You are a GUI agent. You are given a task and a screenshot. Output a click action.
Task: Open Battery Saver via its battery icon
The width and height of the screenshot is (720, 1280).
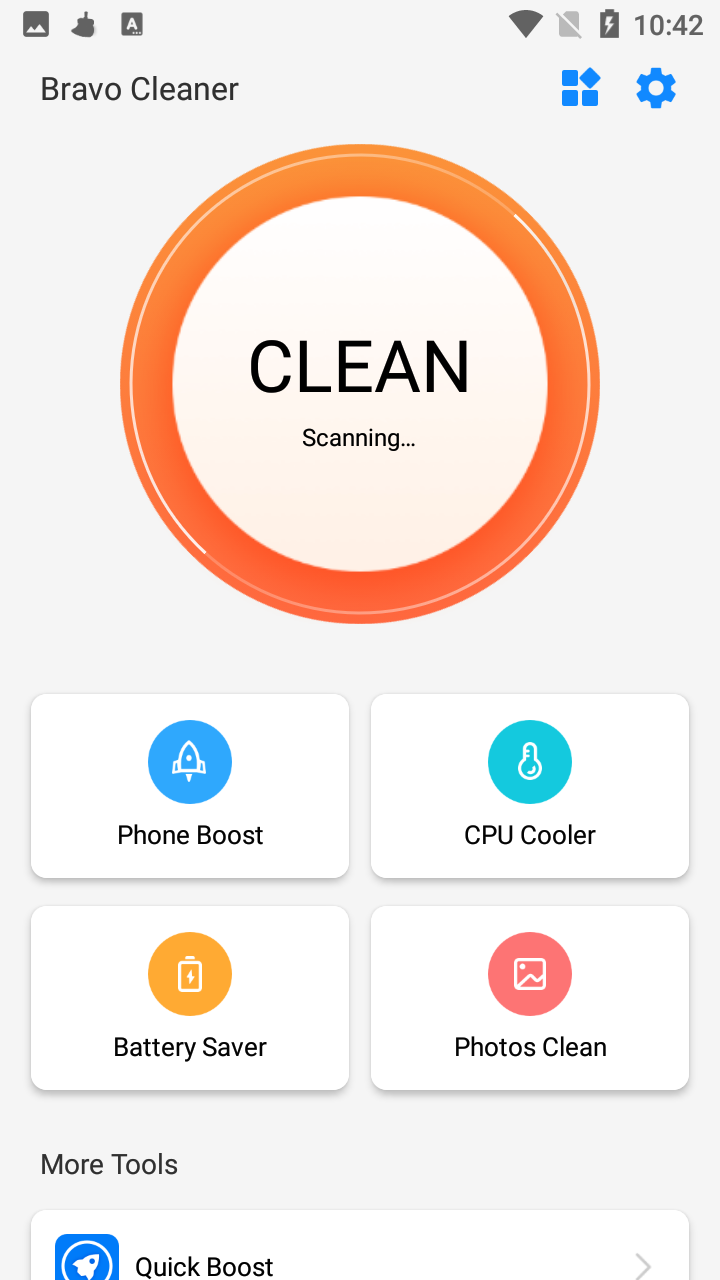click(x=190, y=974)
